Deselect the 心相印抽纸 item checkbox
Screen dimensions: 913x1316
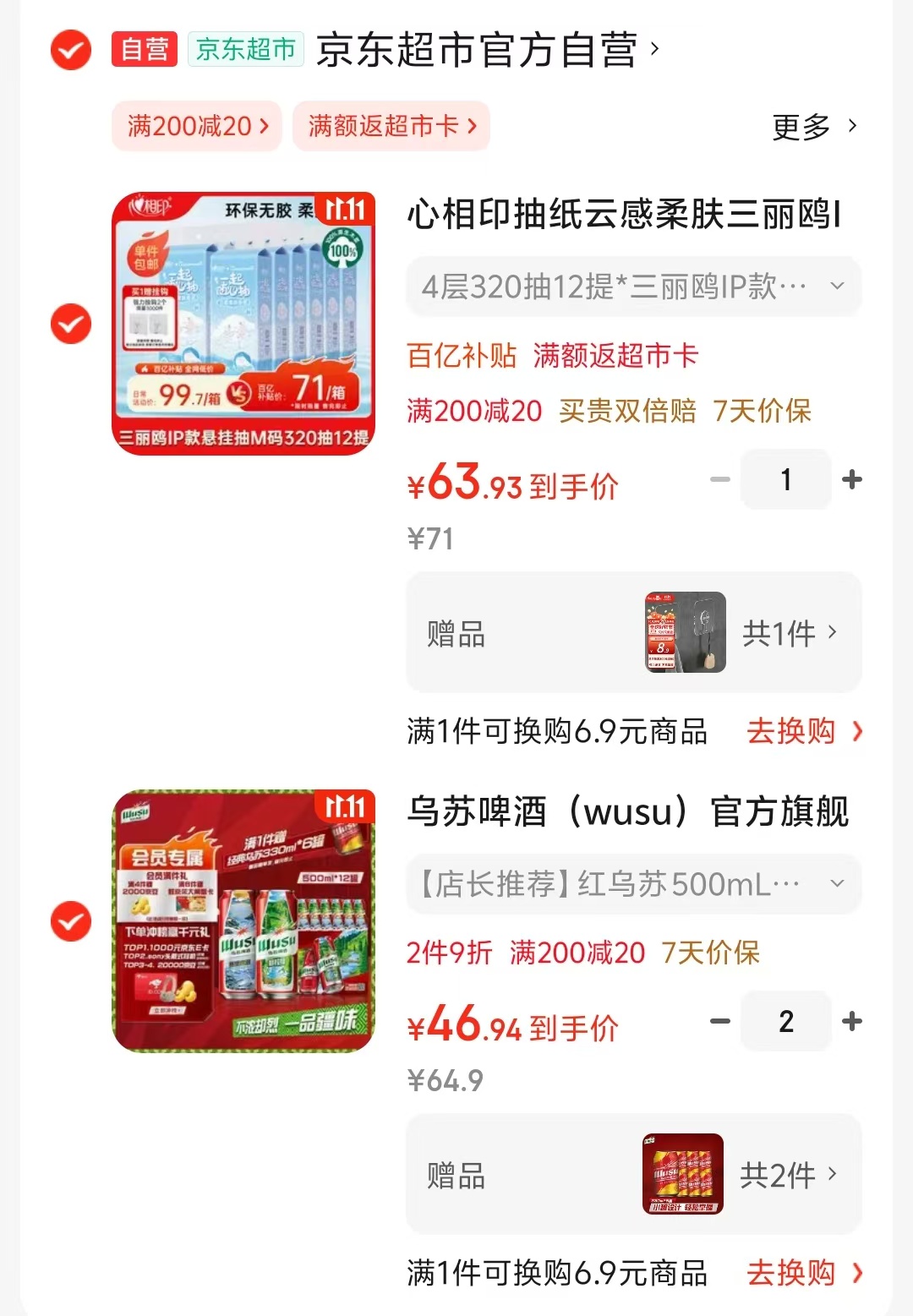(x=71, y=324)
